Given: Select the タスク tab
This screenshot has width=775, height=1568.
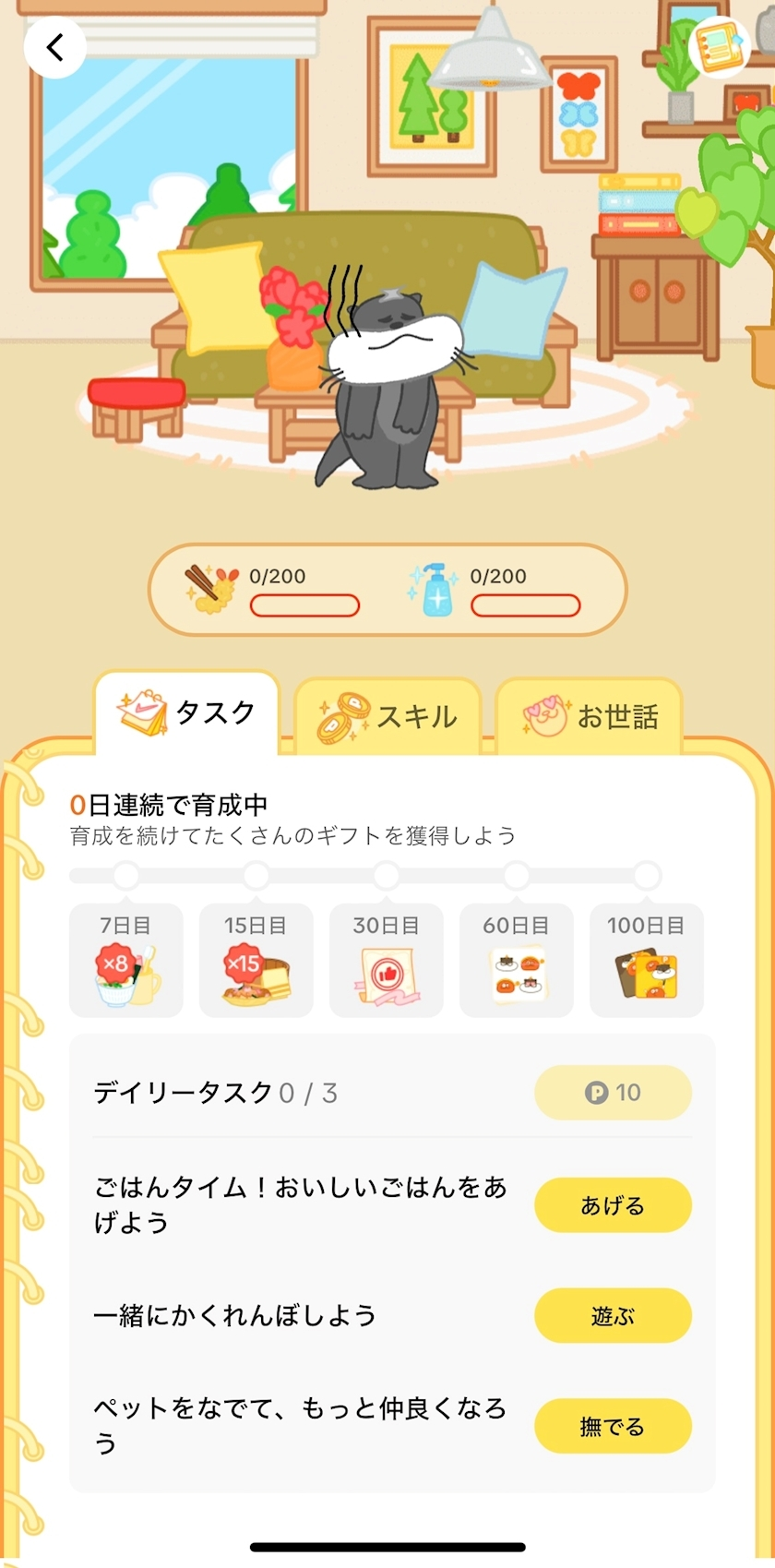Looking at the screenshot, I should 187,713.
